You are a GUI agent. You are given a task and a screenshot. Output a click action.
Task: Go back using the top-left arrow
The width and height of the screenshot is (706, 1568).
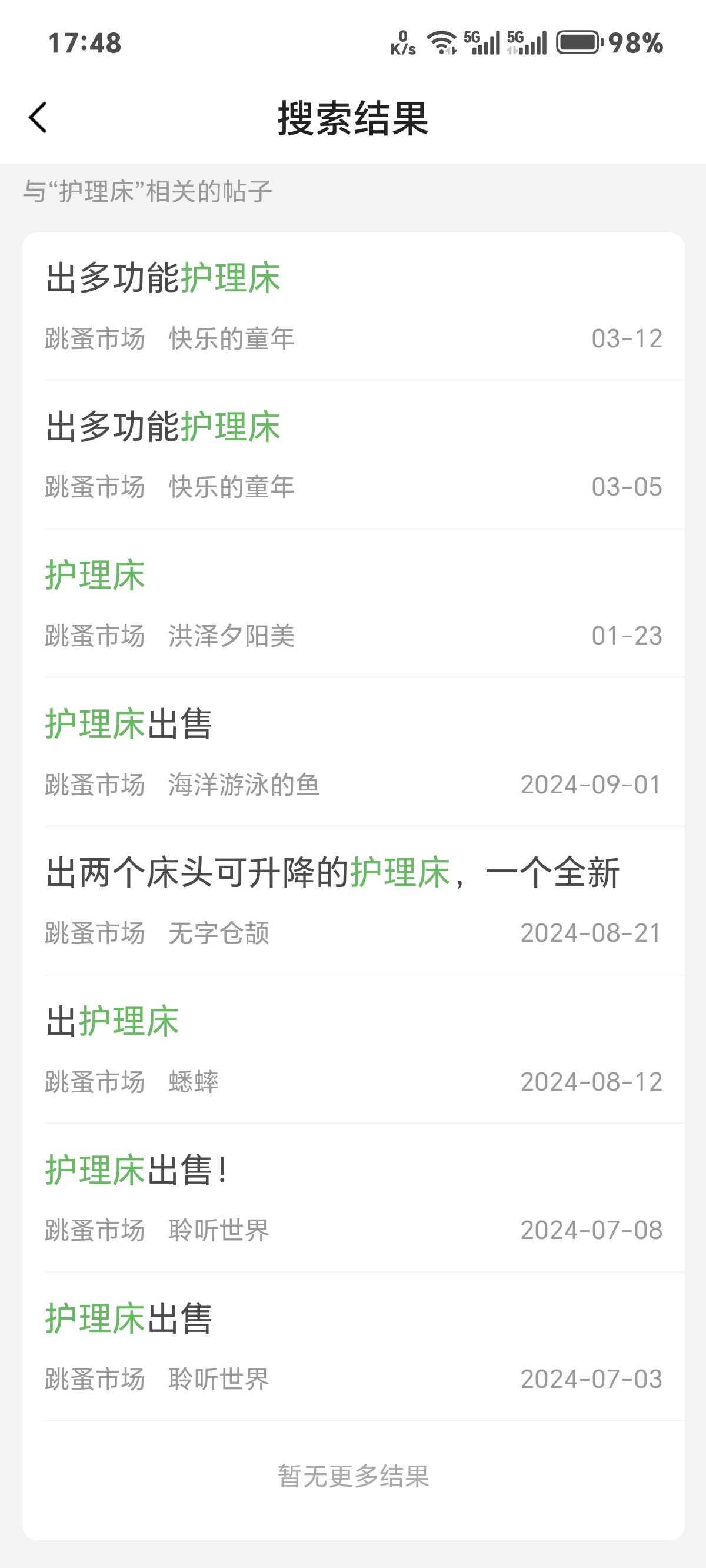(x=38, y=118)
